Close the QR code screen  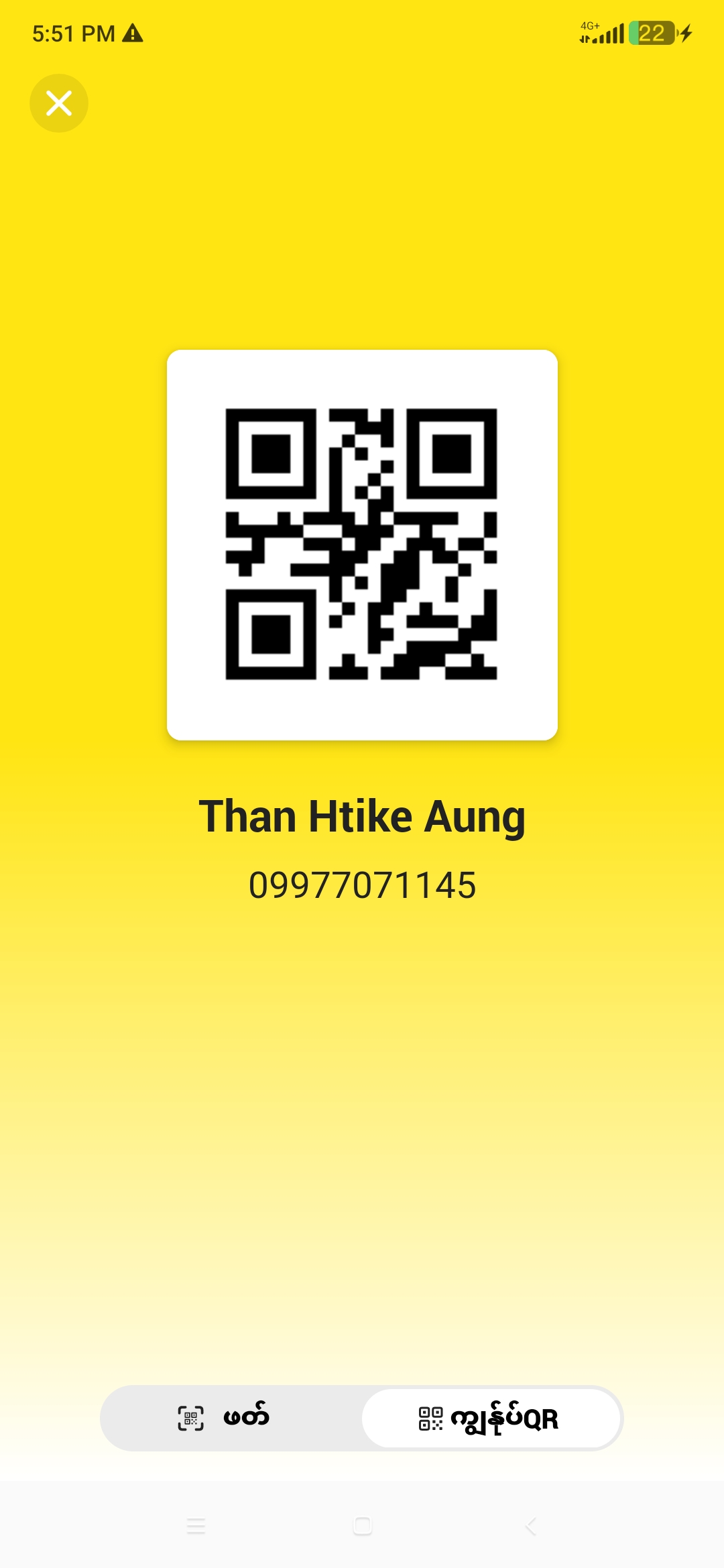coord(59,103)
